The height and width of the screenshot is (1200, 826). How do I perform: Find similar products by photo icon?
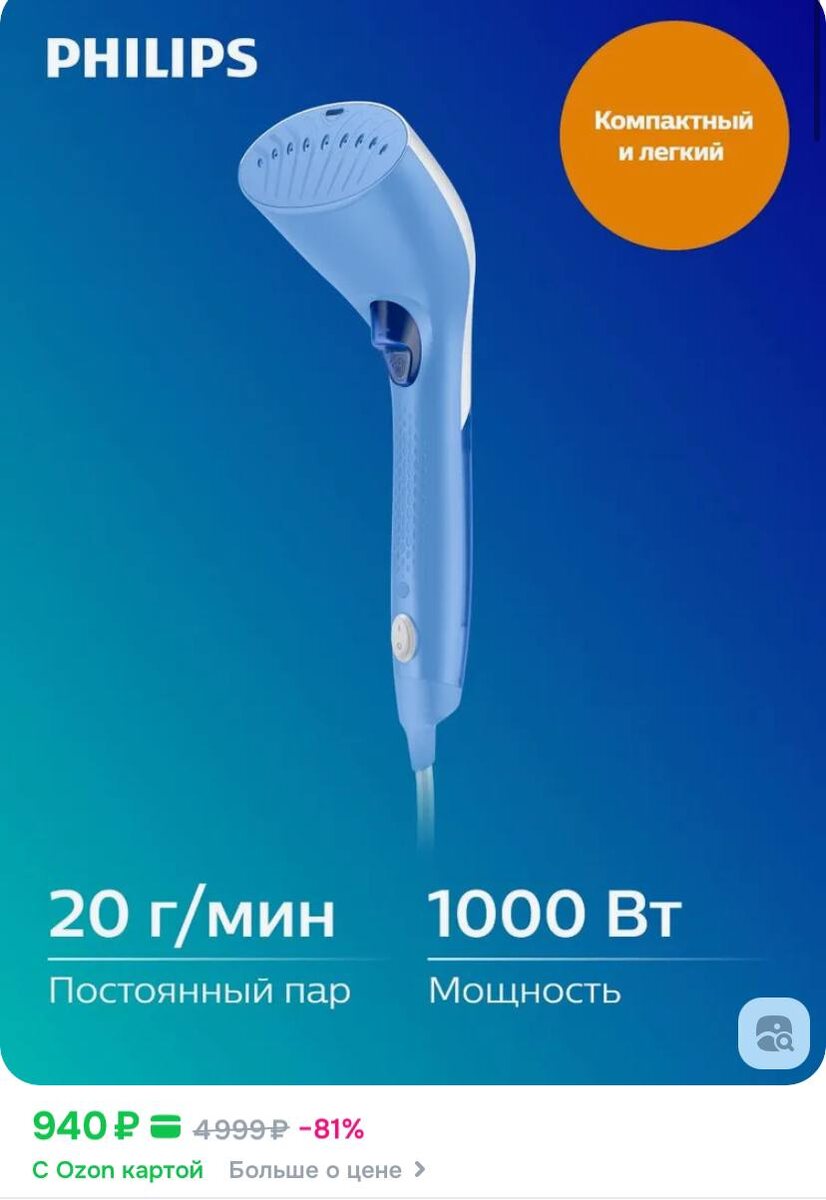coord(773,1033)
